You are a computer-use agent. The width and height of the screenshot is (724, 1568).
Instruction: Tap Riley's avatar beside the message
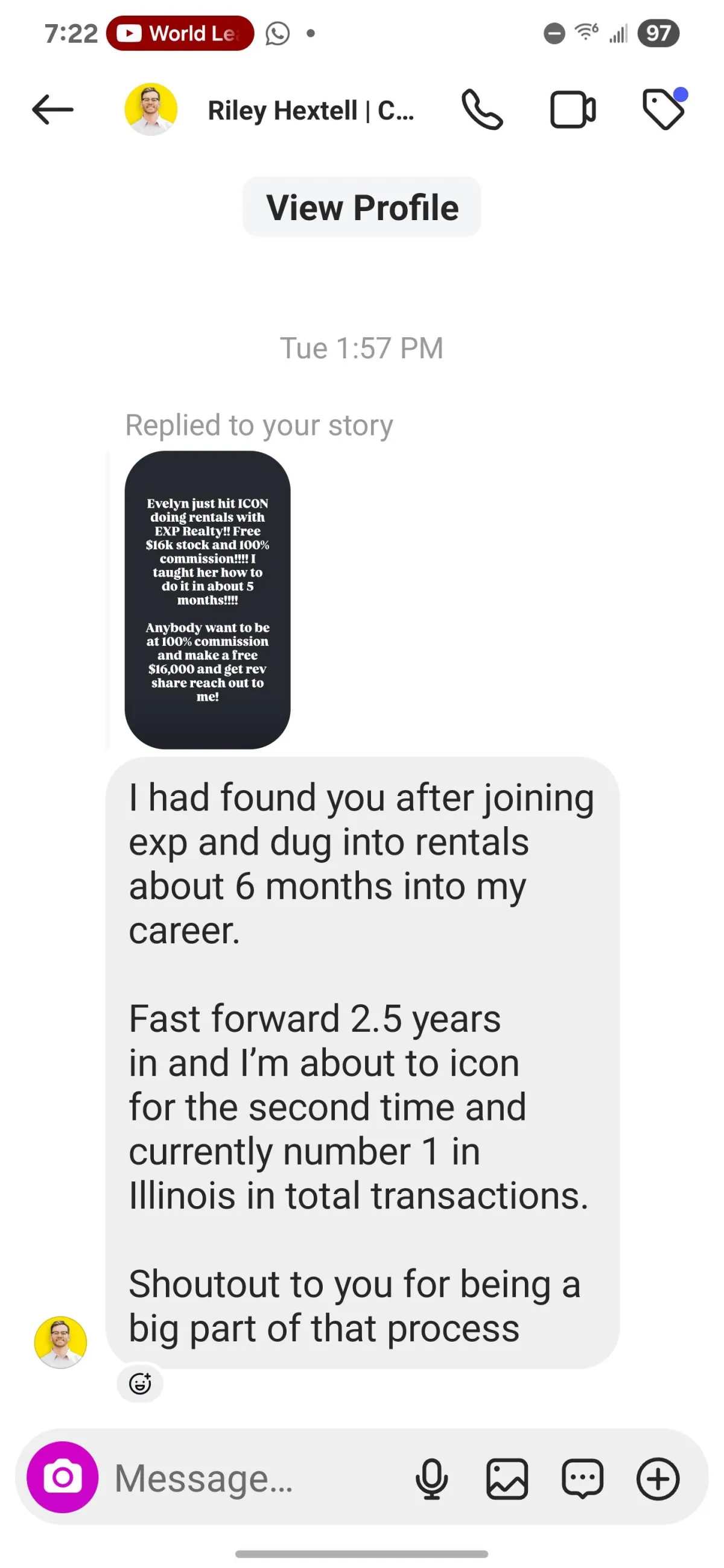[x=60, y=1342]
